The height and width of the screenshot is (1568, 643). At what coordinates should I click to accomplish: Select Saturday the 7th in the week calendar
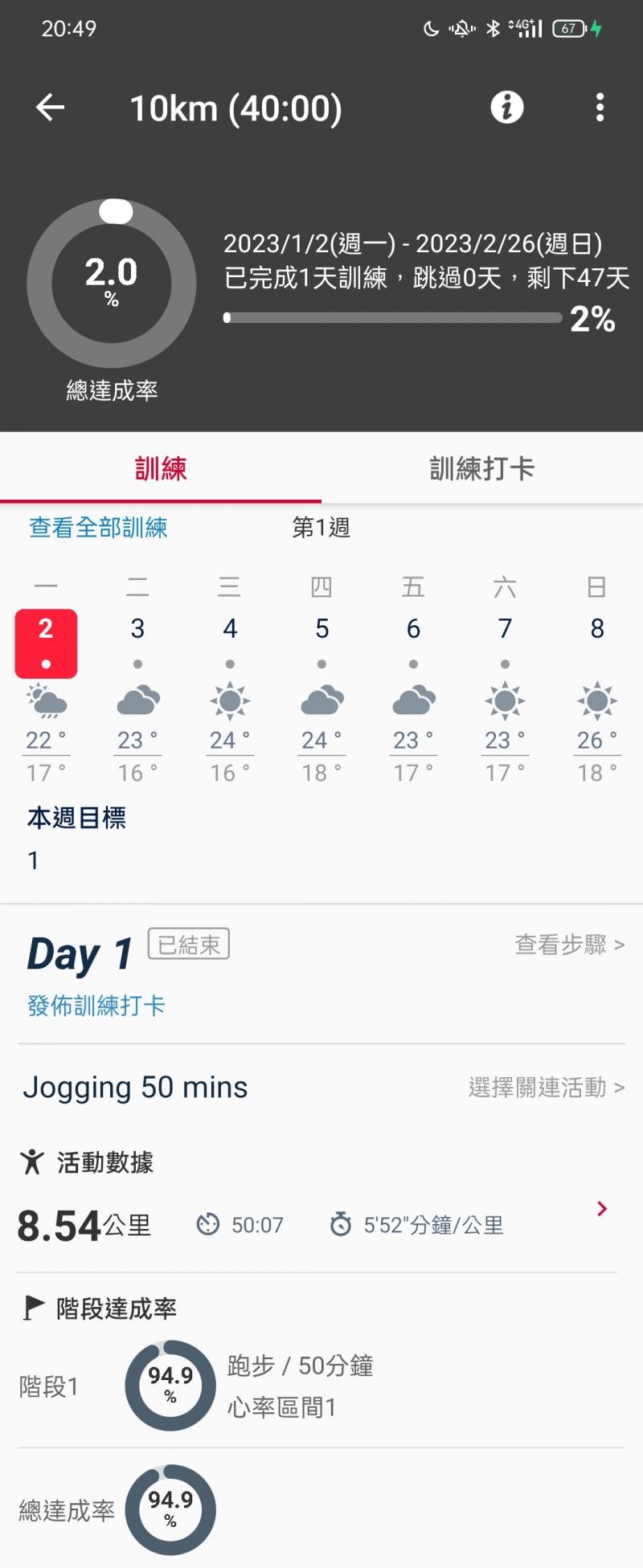pos(505,643)
